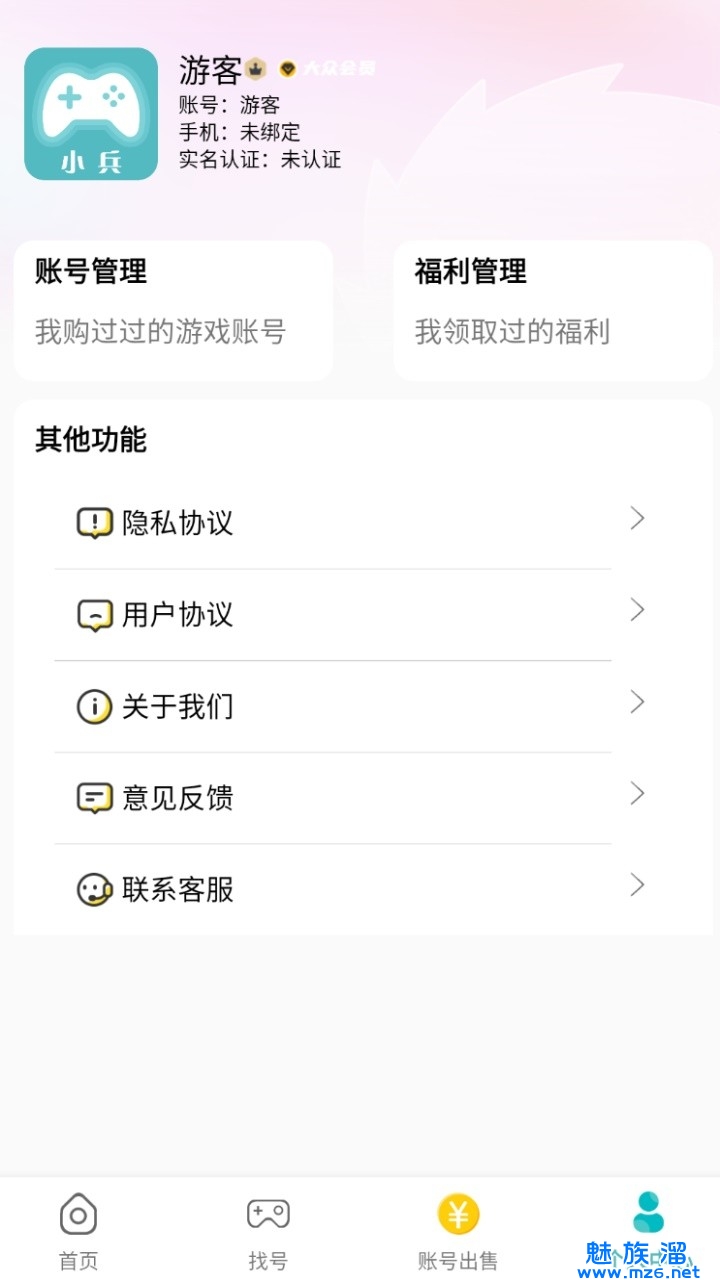Viewport: 720px width, 1280px height.
Task: Switch to the 首页 tab
Action: click(x=79, y=1230)
